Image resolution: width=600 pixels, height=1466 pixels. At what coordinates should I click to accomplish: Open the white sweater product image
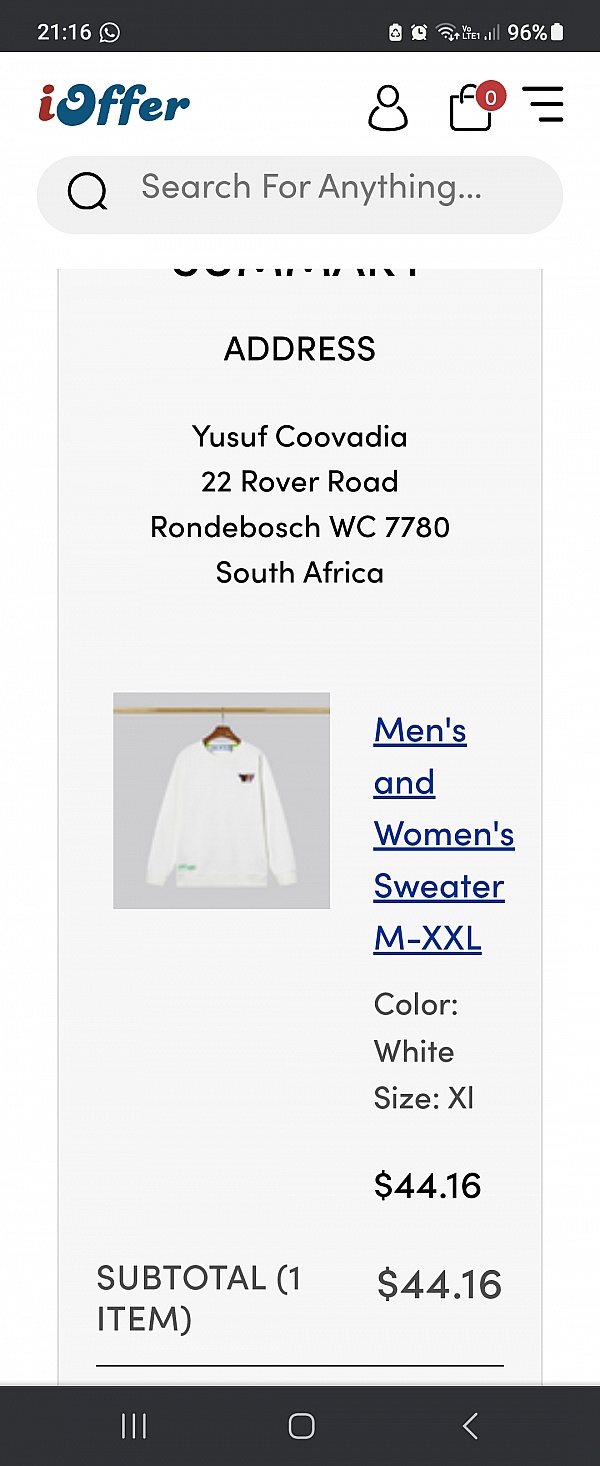pyautogui.click(x=221, y=800)
